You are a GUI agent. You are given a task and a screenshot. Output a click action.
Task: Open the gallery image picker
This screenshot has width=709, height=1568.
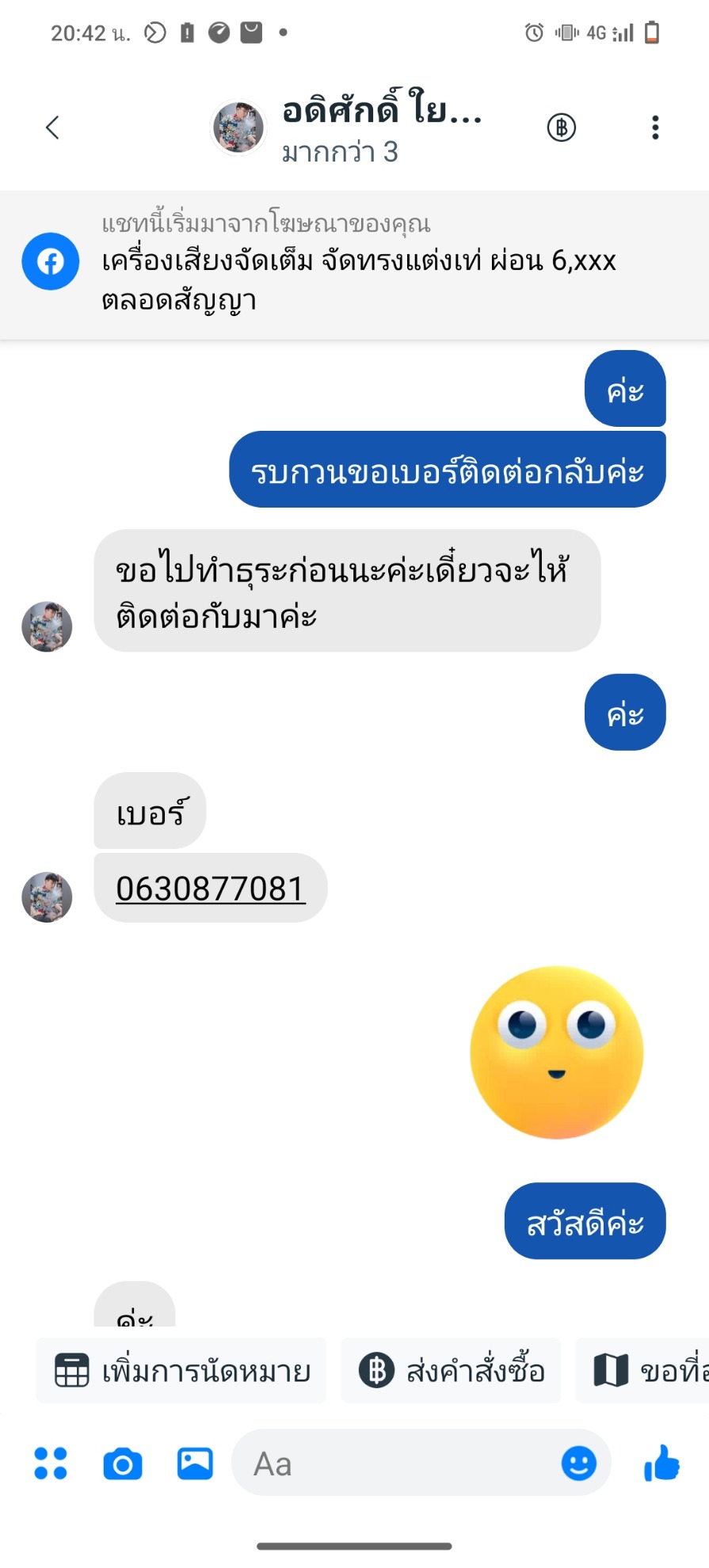(x=195, y=1463)
